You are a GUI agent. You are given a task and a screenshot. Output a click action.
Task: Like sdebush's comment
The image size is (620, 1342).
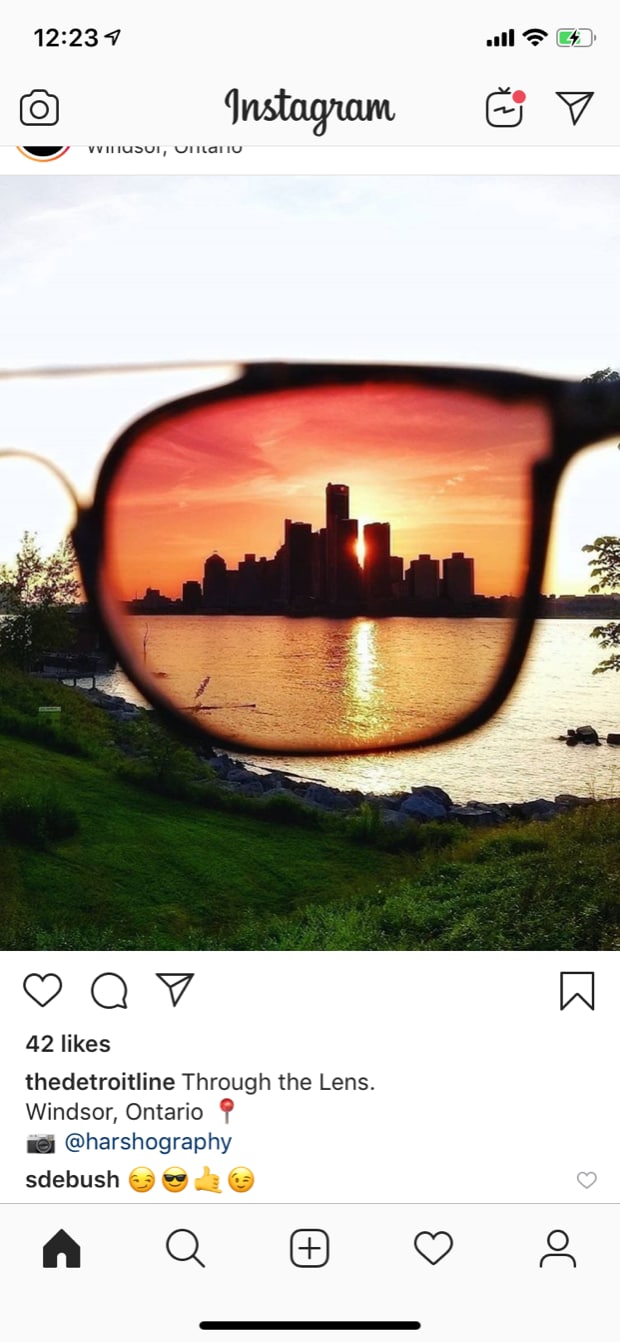pyautogui.click(x=587, y=1180)
